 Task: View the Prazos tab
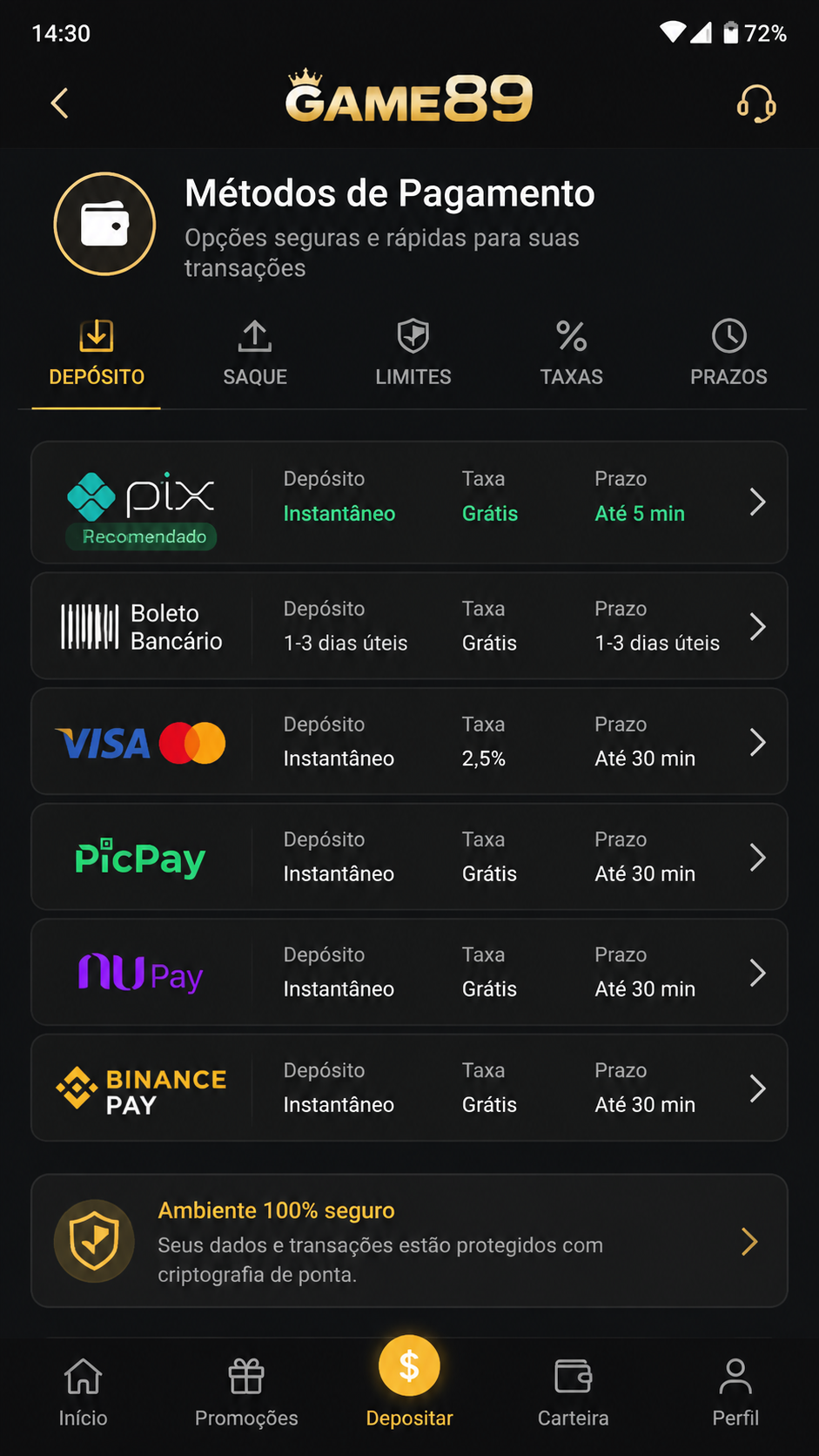(x=728, y=354)
